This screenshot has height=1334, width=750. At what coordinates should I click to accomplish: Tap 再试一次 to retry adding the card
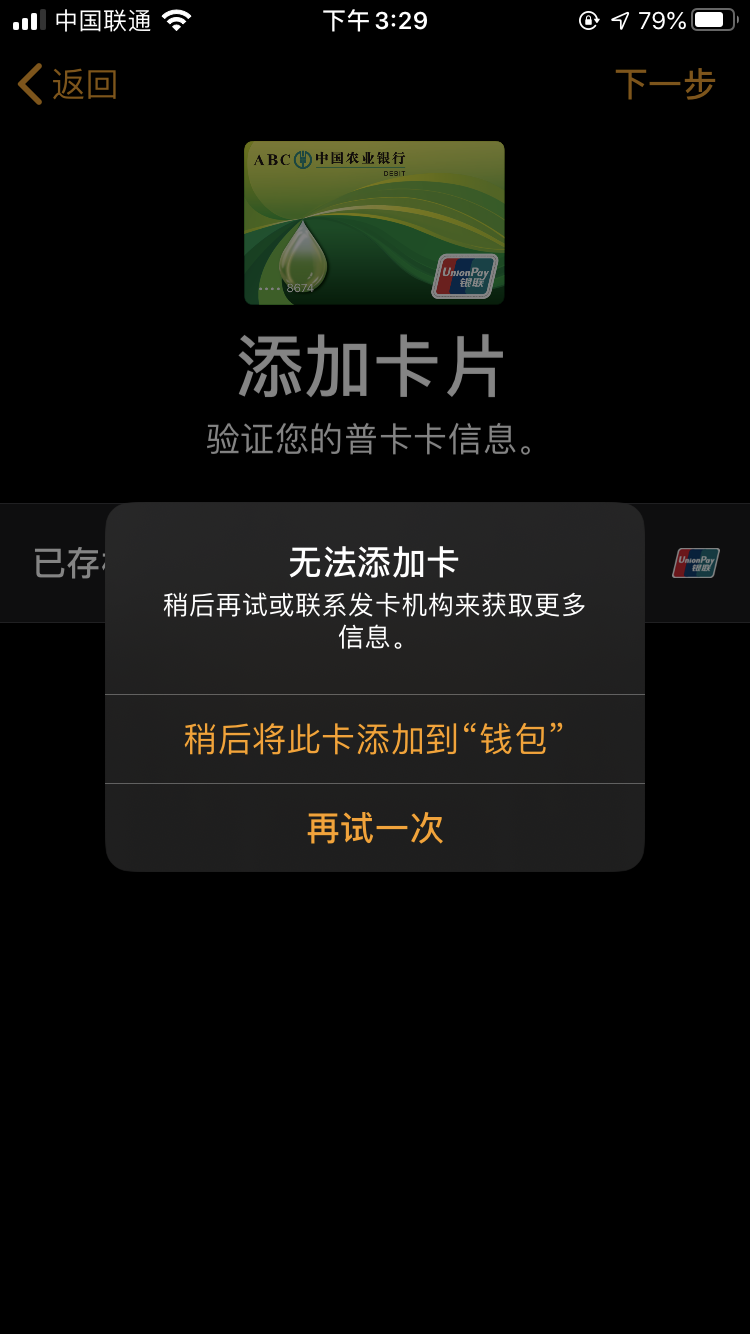374,828
